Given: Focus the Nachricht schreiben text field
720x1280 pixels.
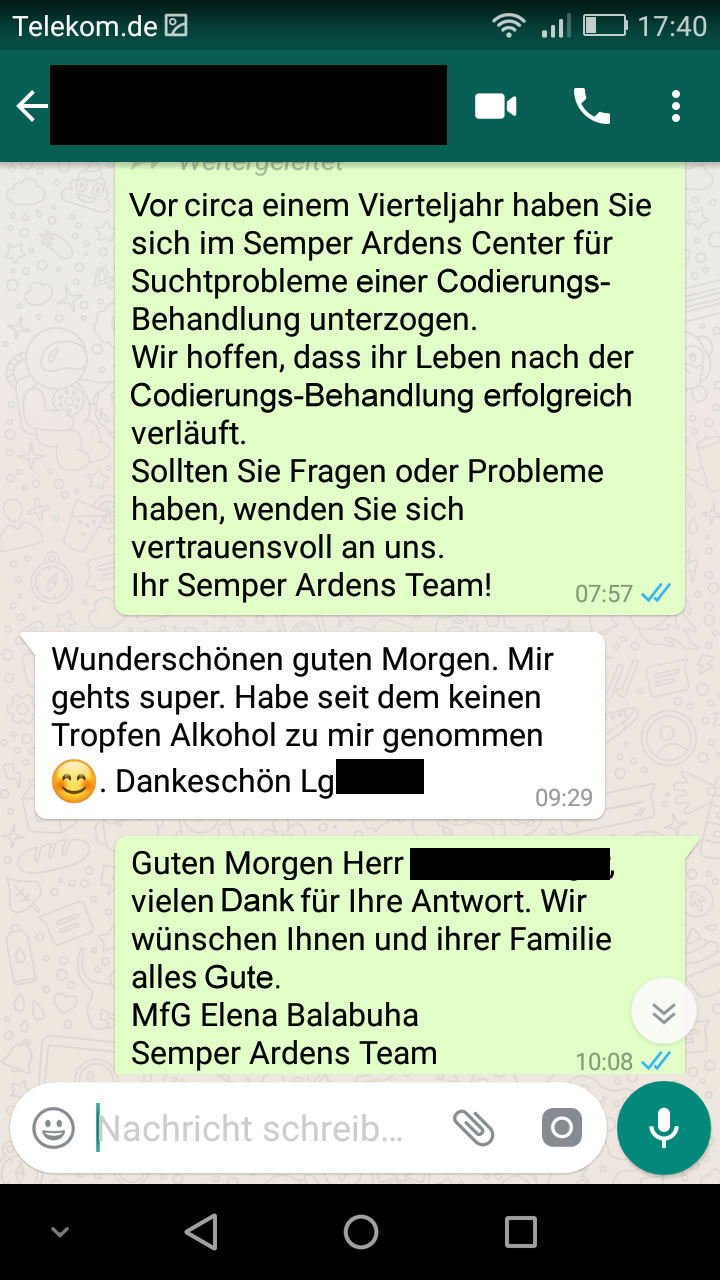Looking at the screenshot, I should (260, 1129).
